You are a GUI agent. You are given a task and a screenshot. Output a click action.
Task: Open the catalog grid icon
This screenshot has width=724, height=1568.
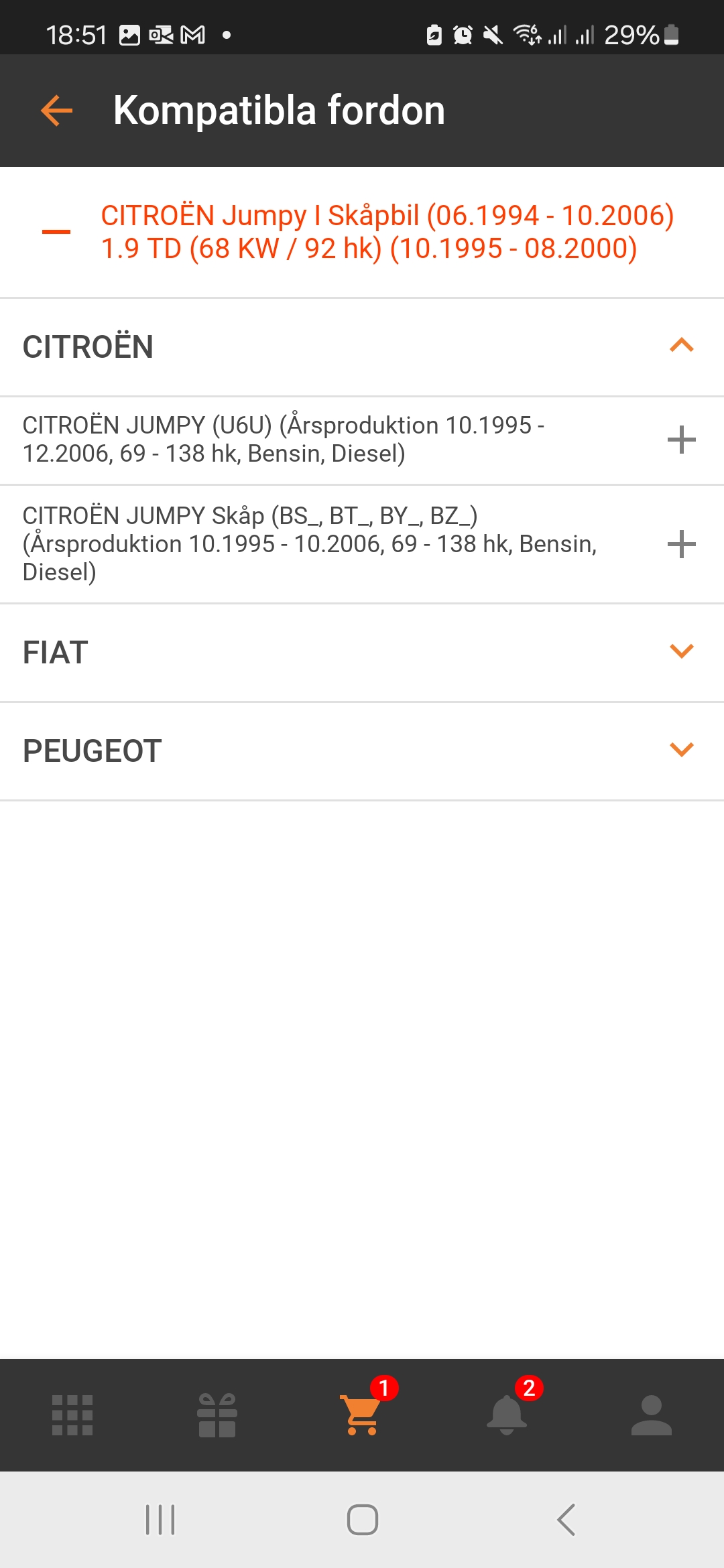click(x=72, y=1416)
